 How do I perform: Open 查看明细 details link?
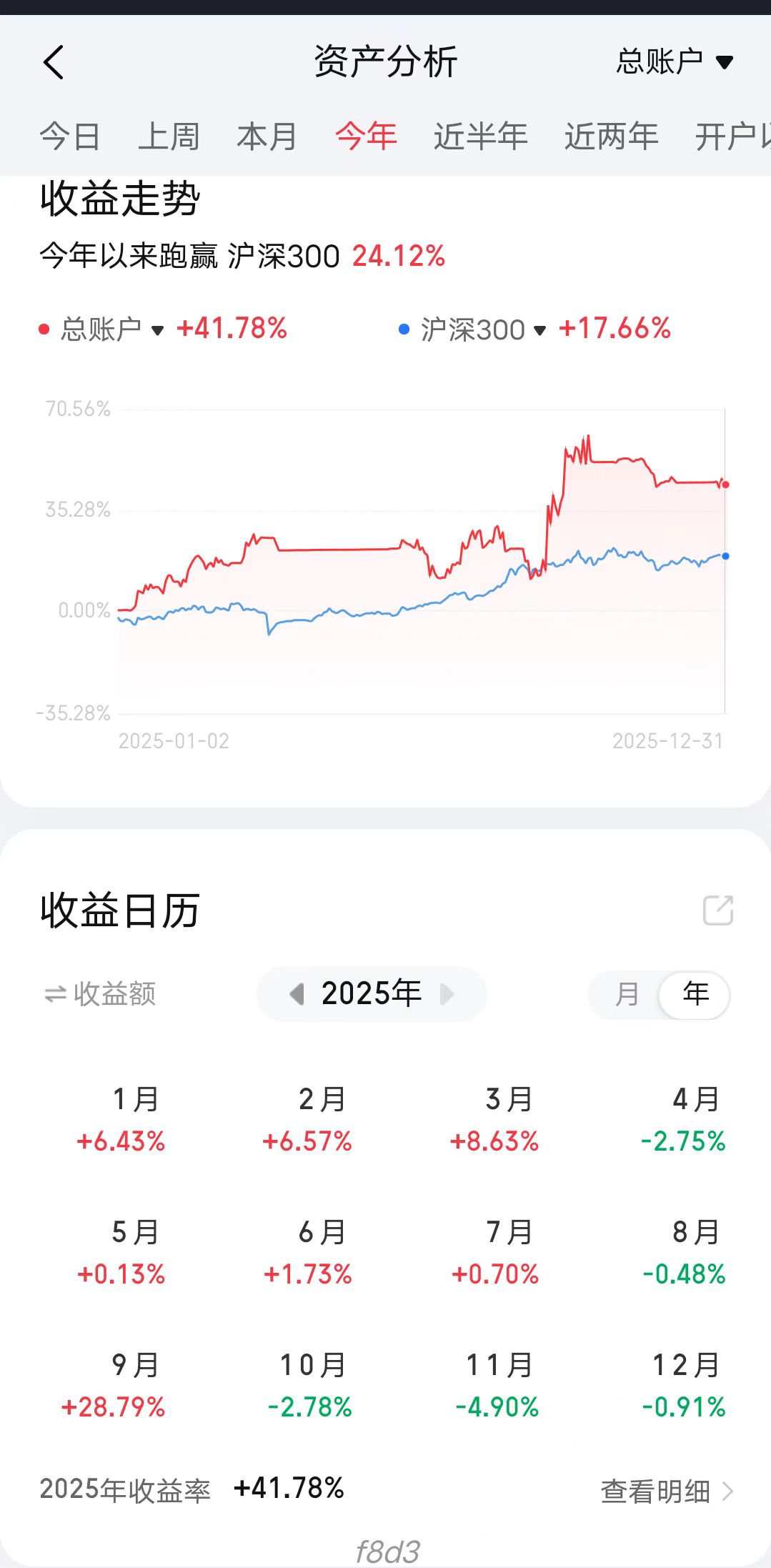[x=667, y=1492]
